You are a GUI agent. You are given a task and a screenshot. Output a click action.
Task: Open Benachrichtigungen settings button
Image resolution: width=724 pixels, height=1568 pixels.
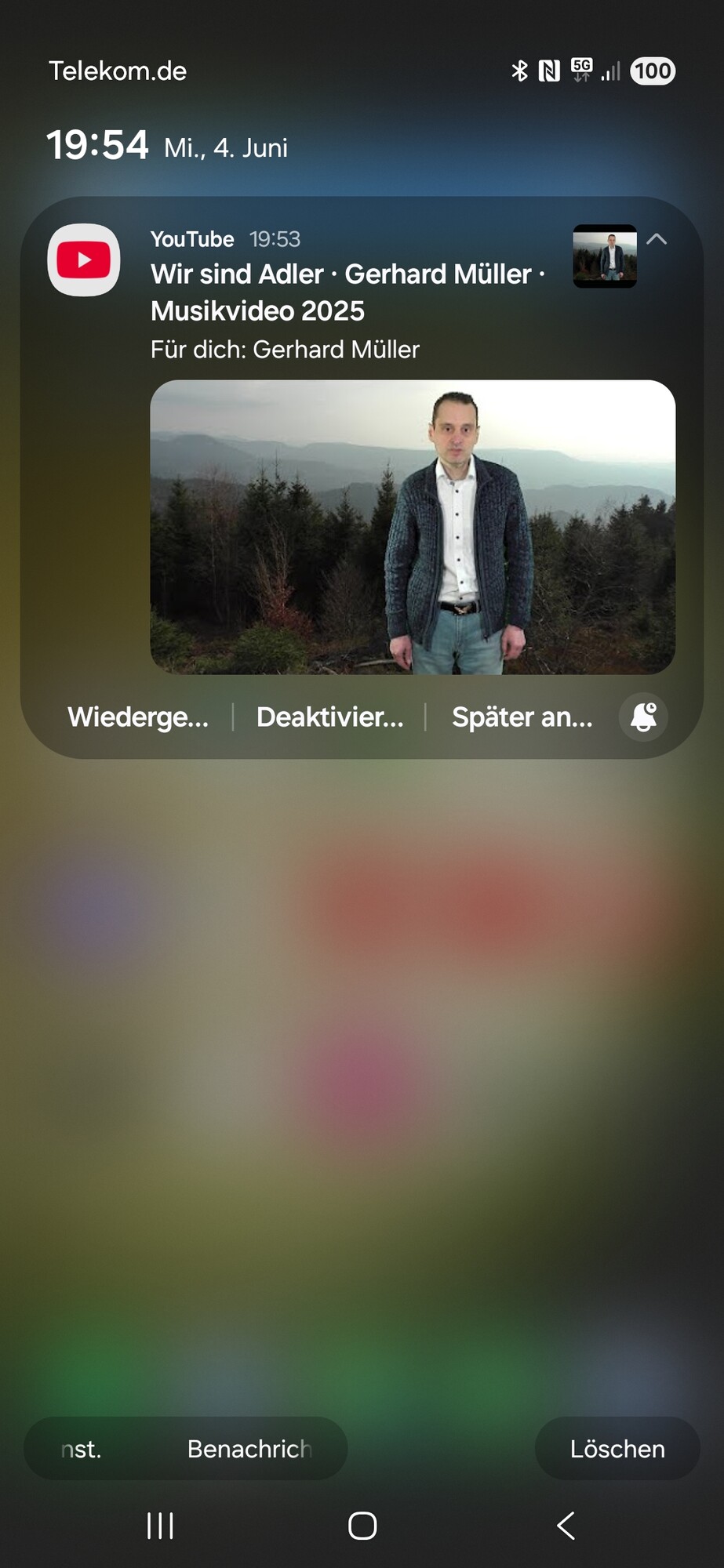[x=249, y=1449]
